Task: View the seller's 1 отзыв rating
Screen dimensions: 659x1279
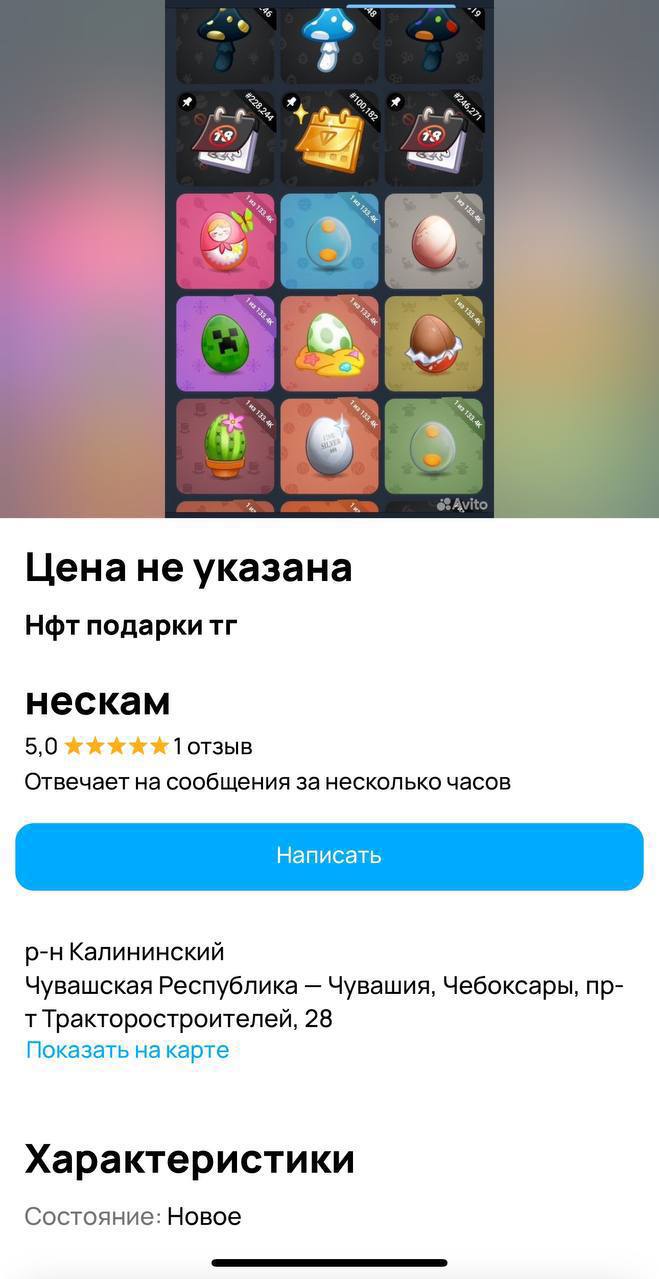Action: (x=212, y=746)
